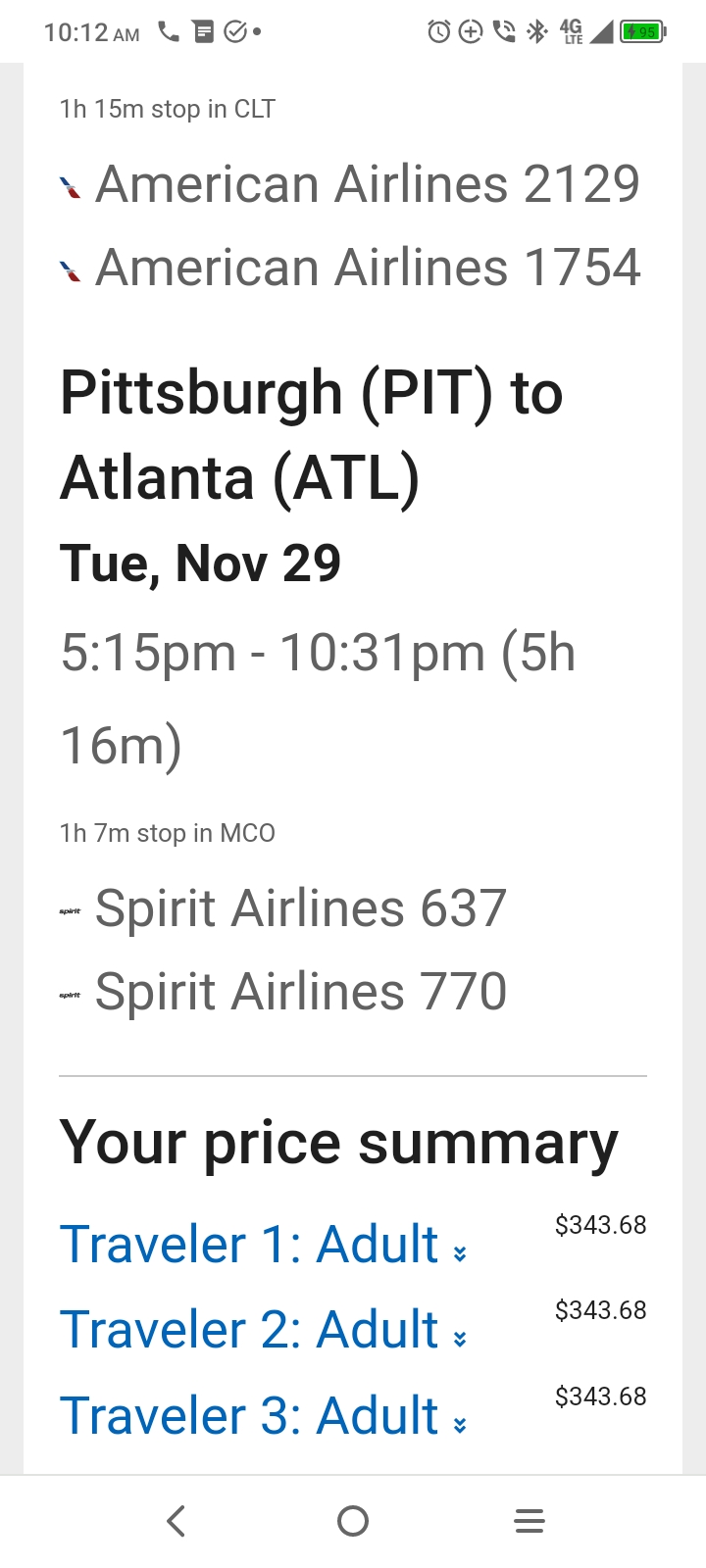Screen dimensions: 706x1568
Task: Open the recent apps menu
Action: 529,1521
